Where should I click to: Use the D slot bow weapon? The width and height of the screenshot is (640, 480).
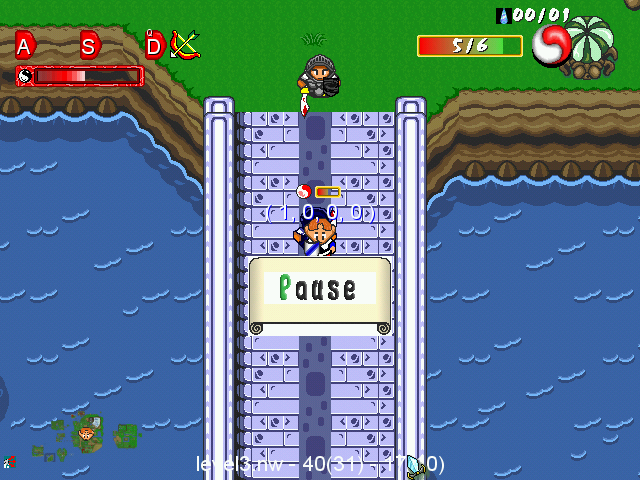(x=183, y=45)
